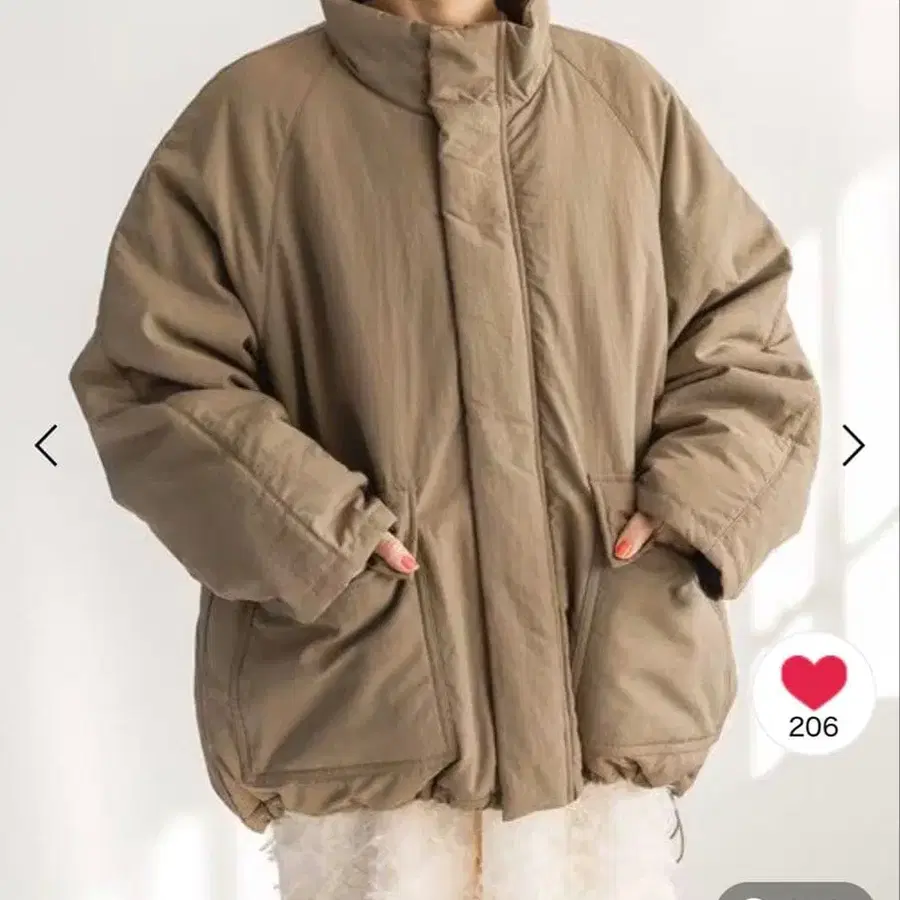Screen dimensions: 900x900
Task: Go to the previous product photo
Action: pos(46,445)
